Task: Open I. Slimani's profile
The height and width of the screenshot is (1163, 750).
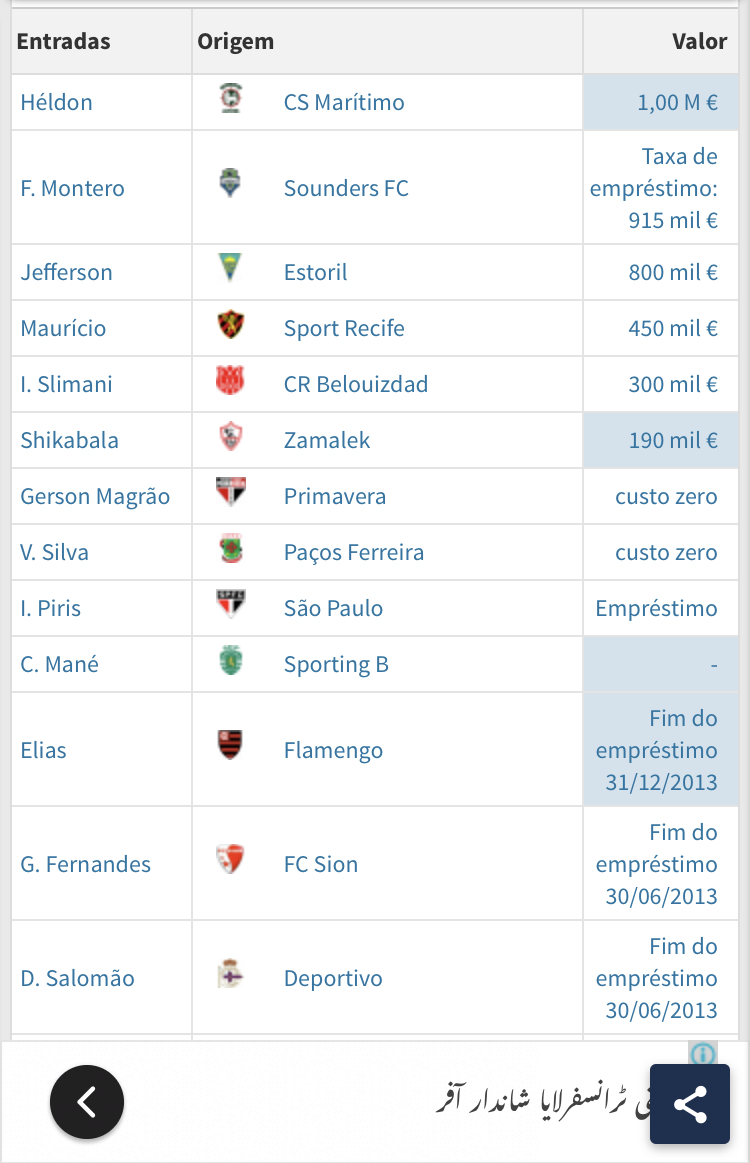Action: [66, 384]
